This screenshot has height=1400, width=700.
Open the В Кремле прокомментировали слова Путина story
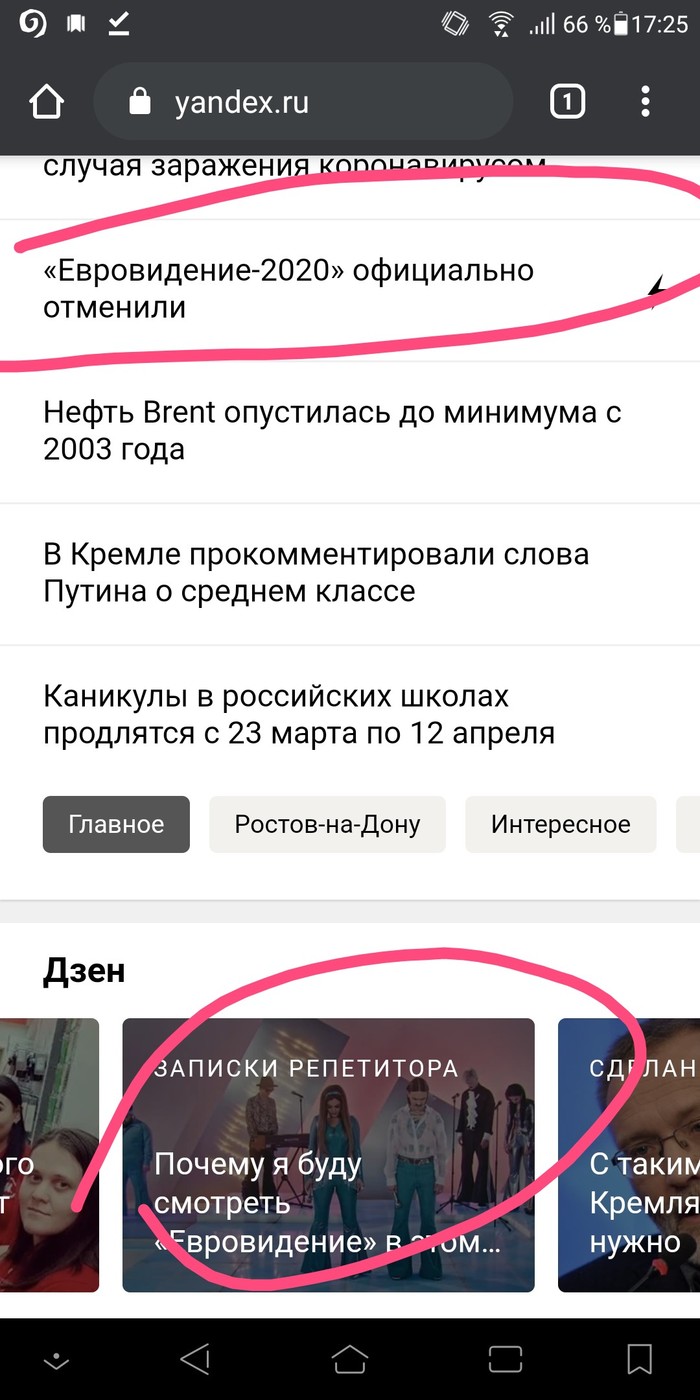(x=316, y=573)
